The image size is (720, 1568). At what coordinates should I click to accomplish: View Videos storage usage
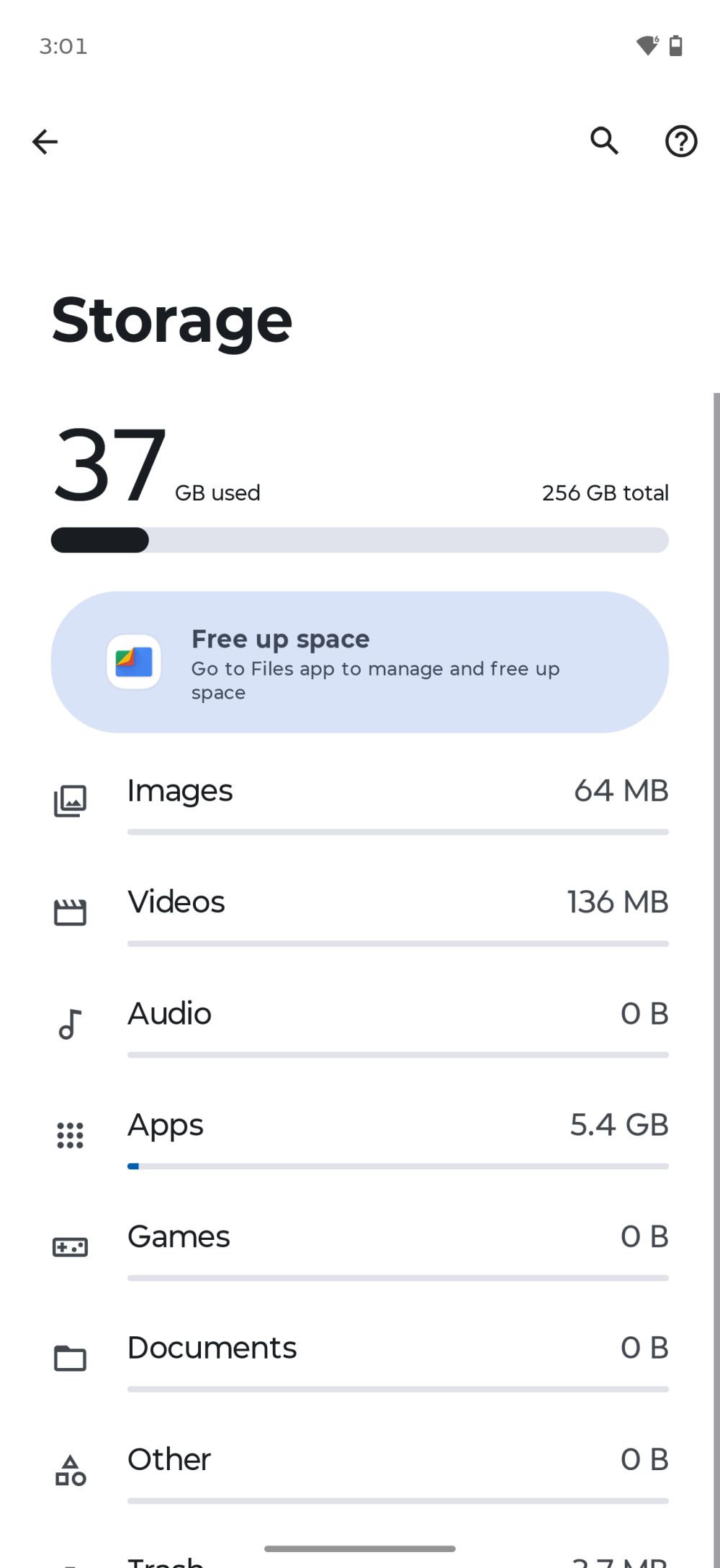pos(360,910)
